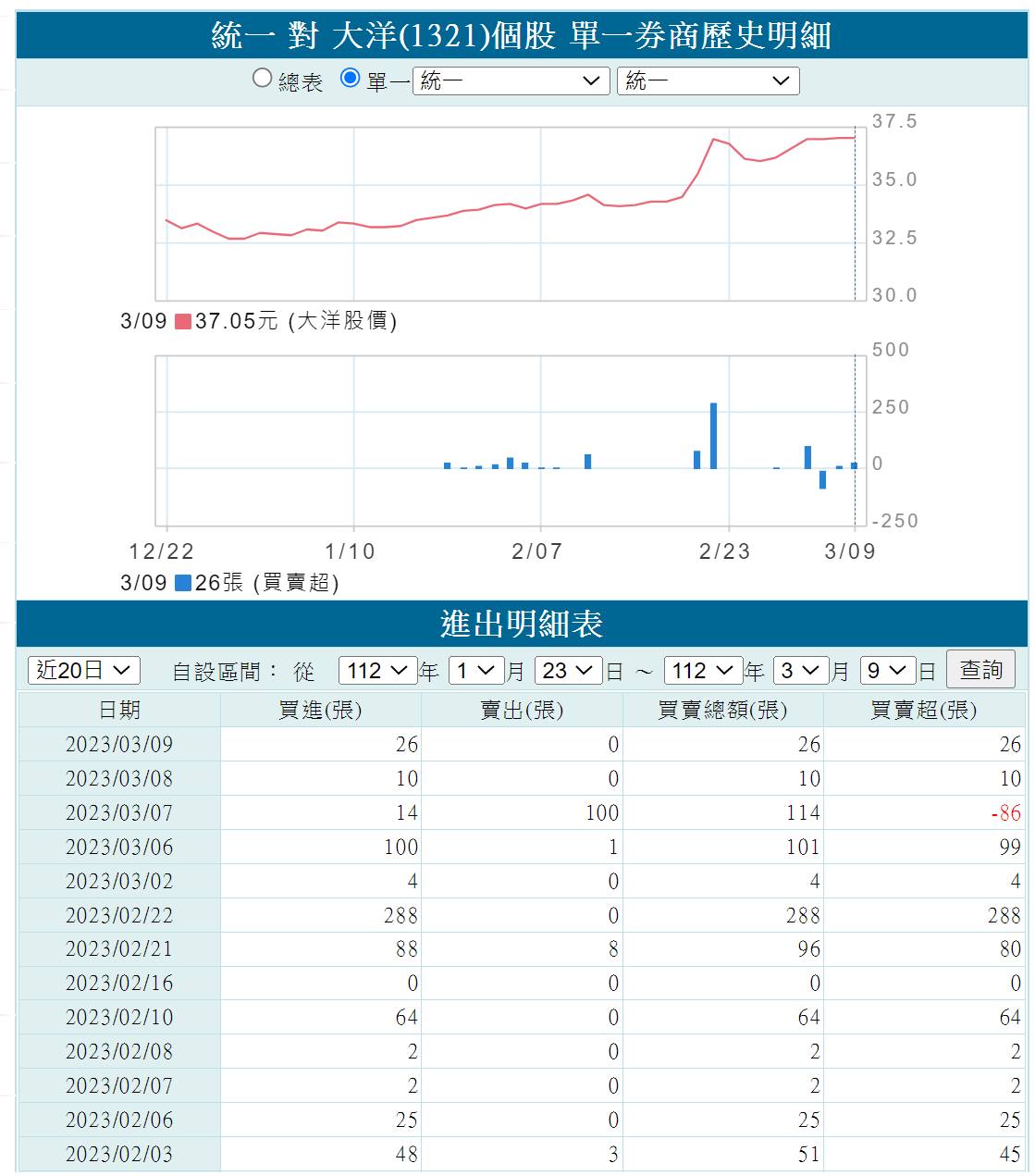Open the end year dropdown showing 112

[703, 671]
